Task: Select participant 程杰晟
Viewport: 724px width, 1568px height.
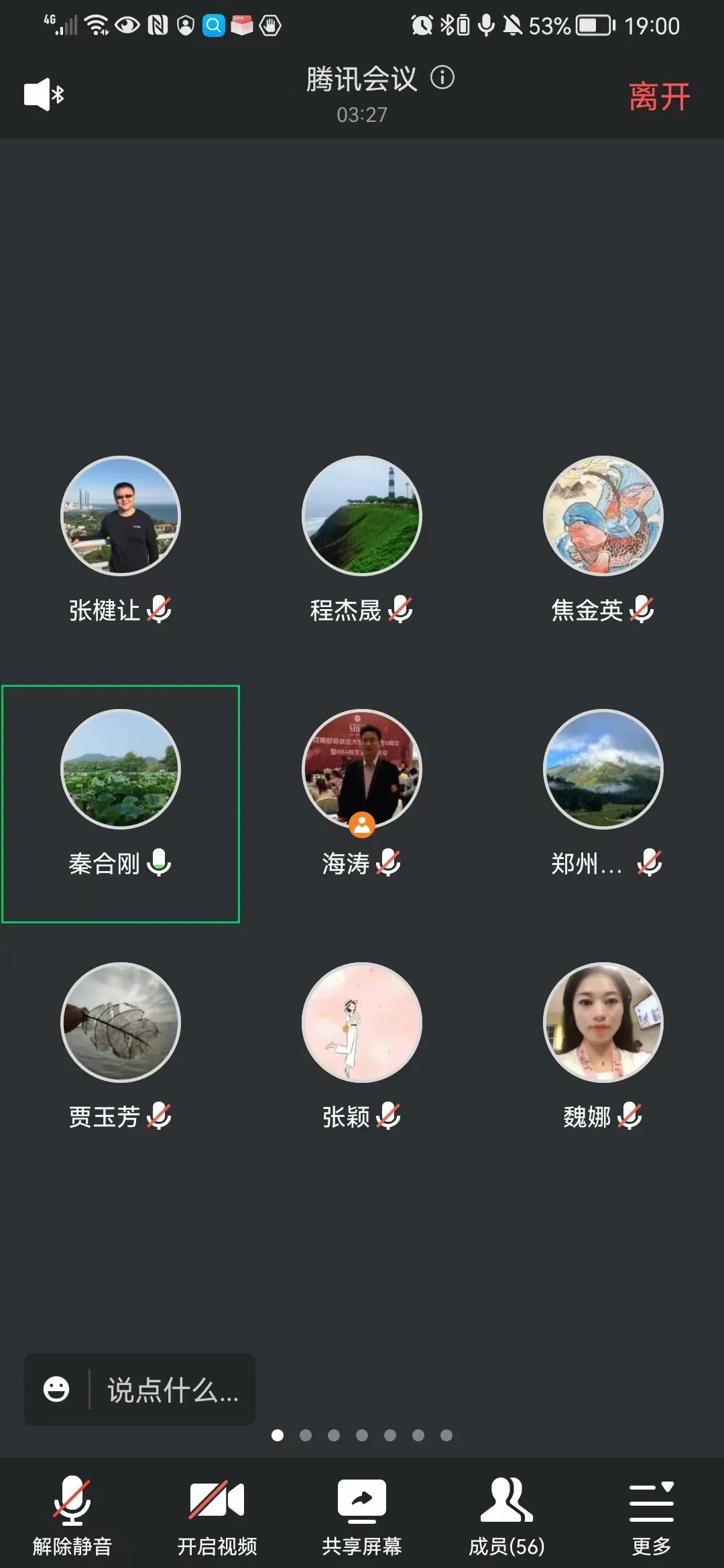Action: 362,516
